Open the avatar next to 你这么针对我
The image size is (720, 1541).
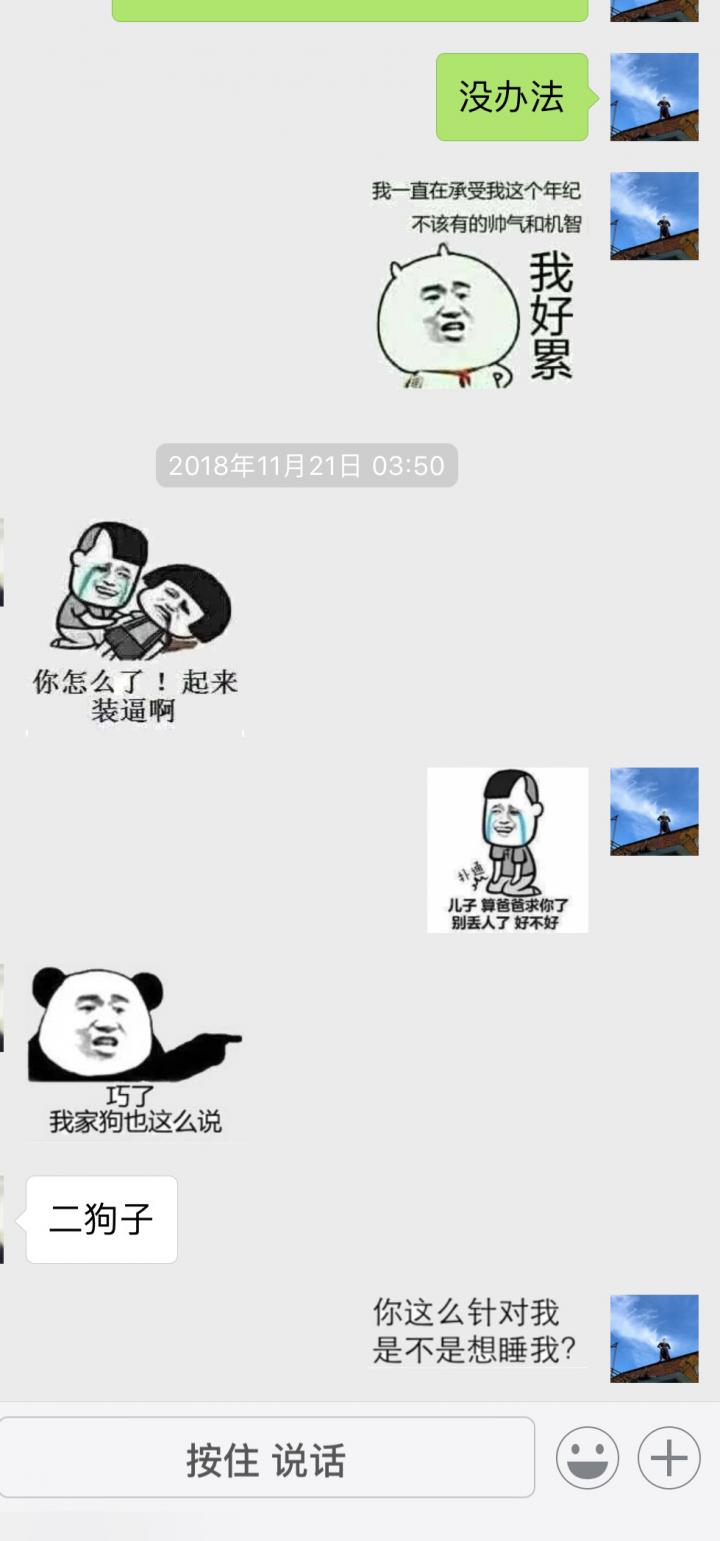click(654, 1338)
